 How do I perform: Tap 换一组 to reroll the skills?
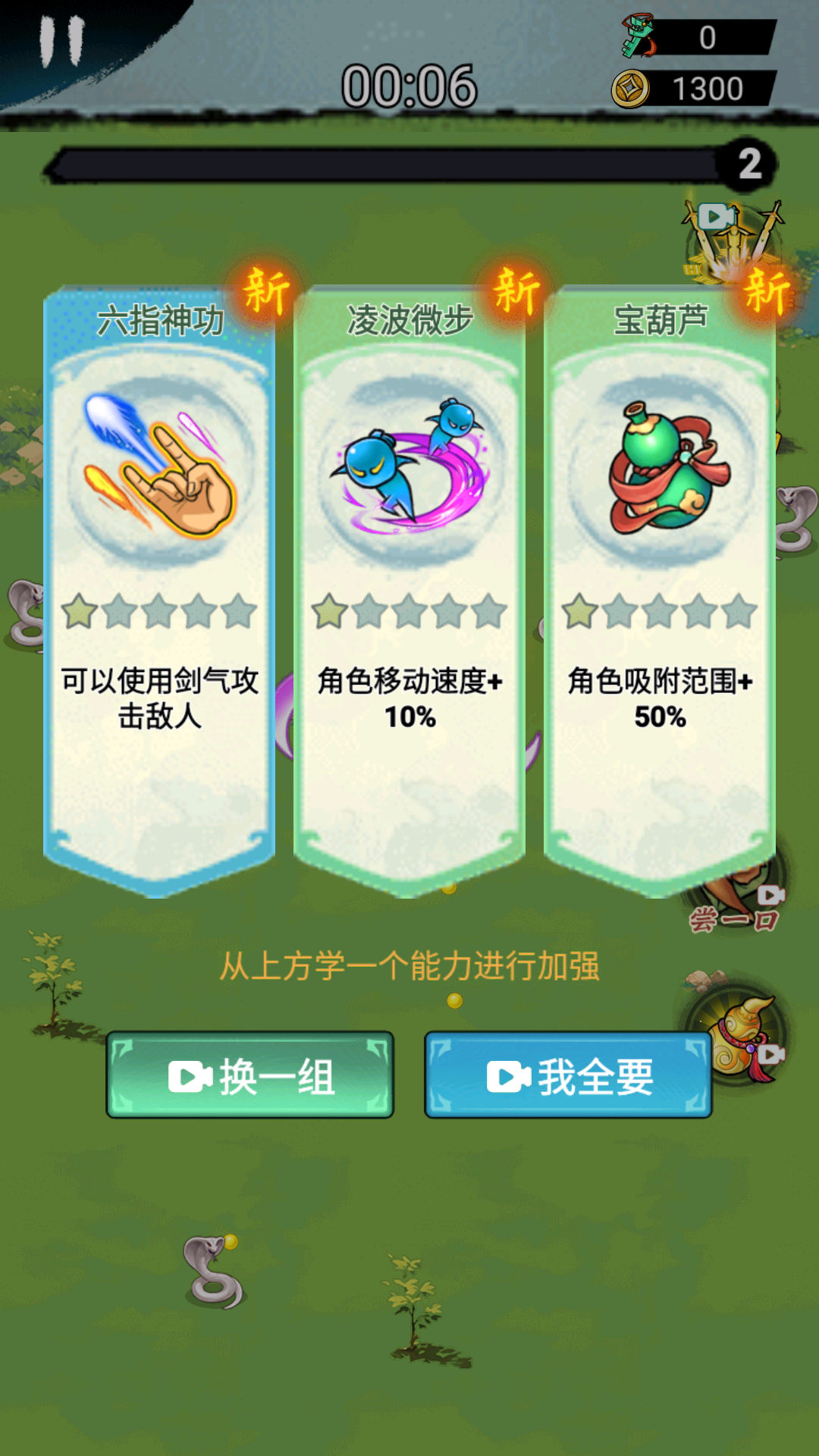(x=250, y=1075)
